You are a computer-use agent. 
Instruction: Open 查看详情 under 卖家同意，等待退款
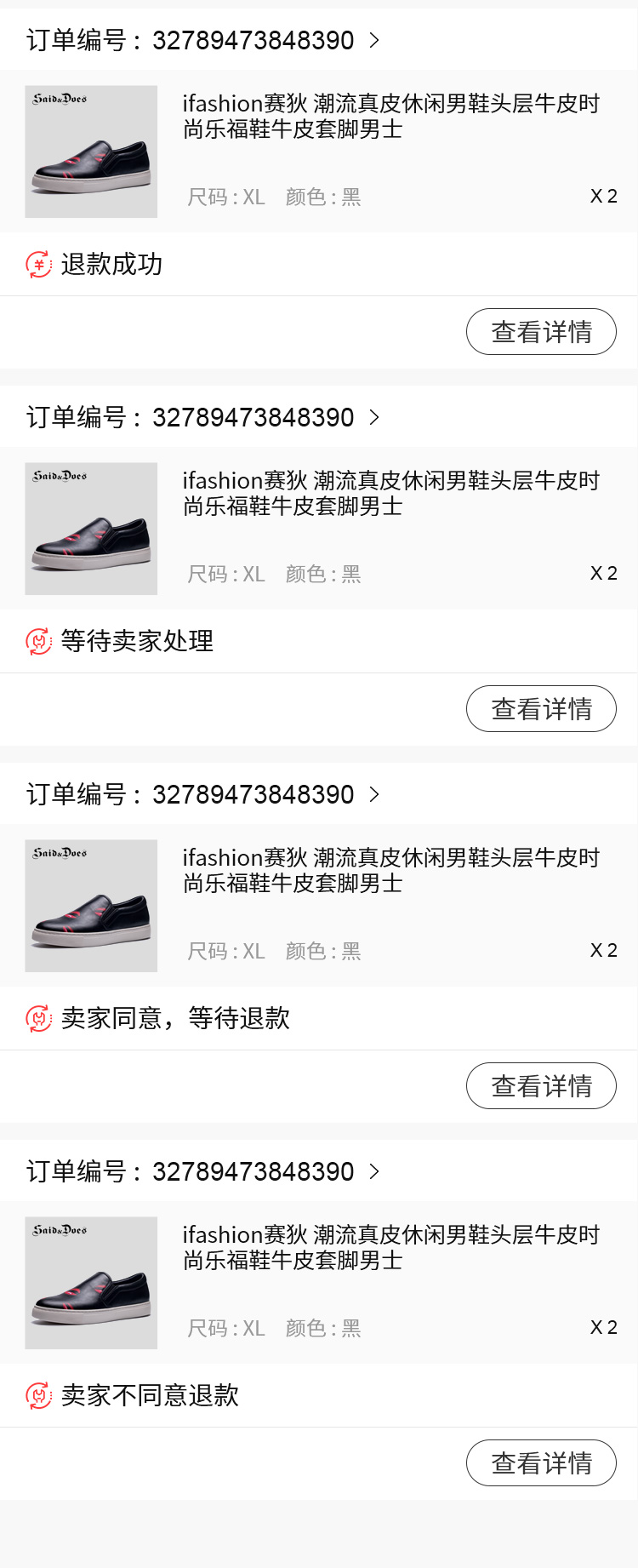coord(541,1086)
